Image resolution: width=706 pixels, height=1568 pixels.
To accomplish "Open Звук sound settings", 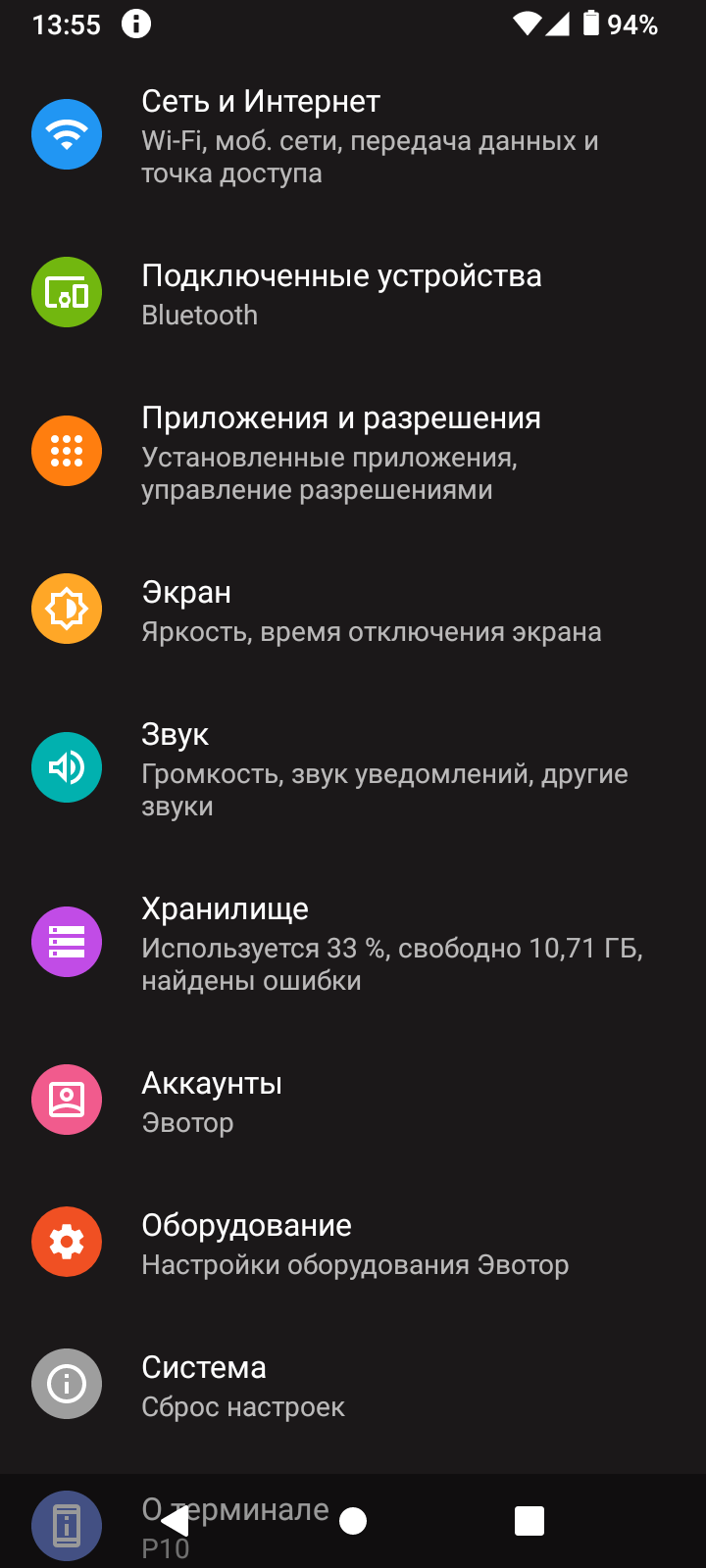I will coord(353,768).
